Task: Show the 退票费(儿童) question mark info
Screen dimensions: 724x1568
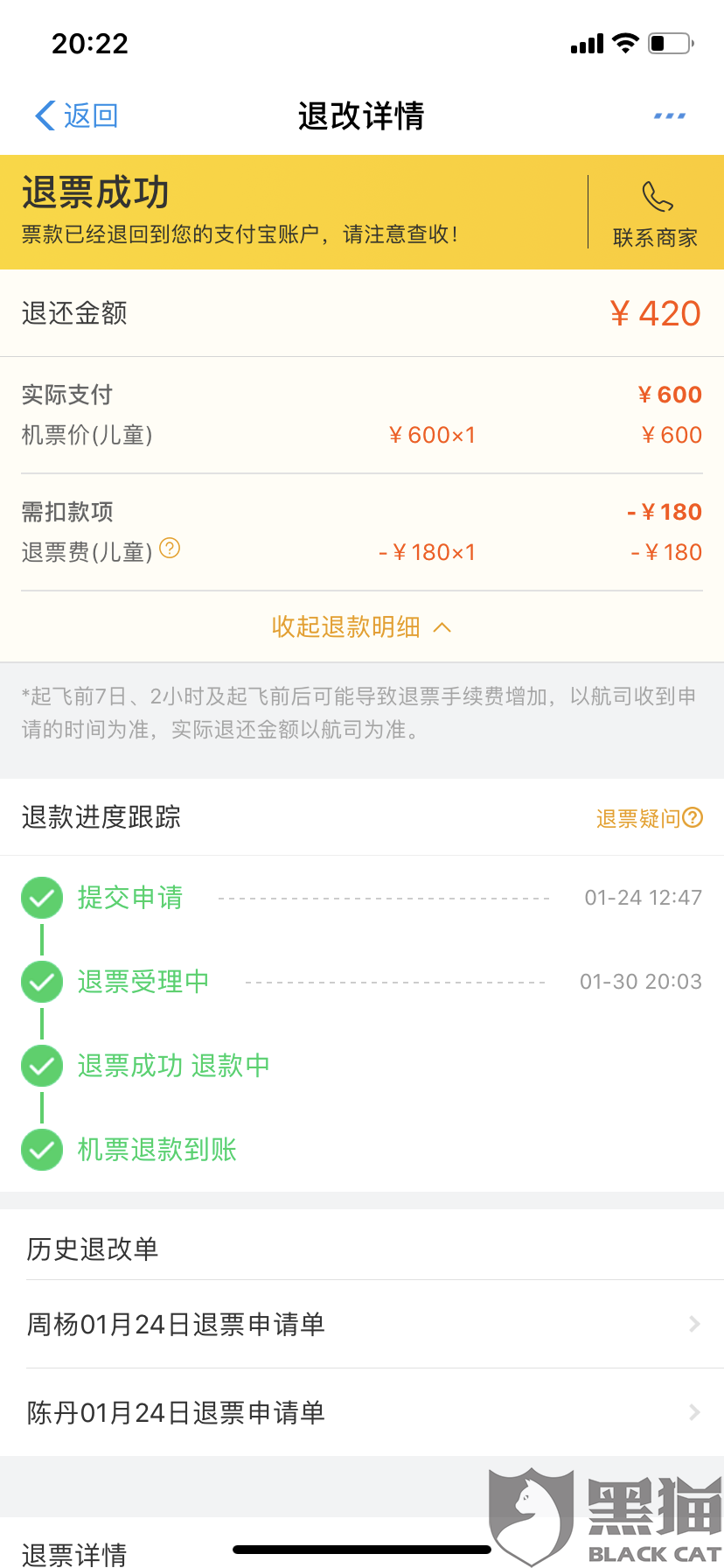Action: 171,549
